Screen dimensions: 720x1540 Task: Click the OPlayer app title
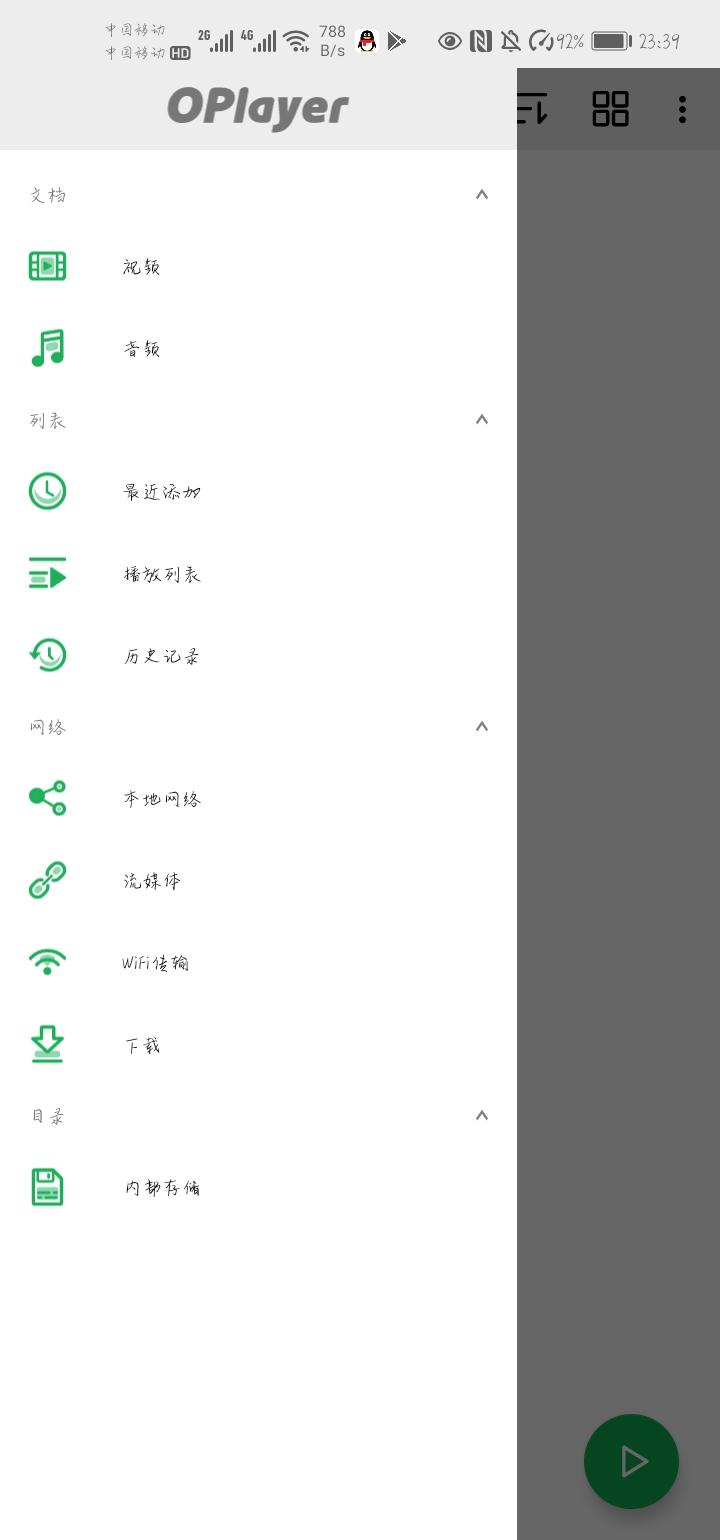[x=258, y=108]
